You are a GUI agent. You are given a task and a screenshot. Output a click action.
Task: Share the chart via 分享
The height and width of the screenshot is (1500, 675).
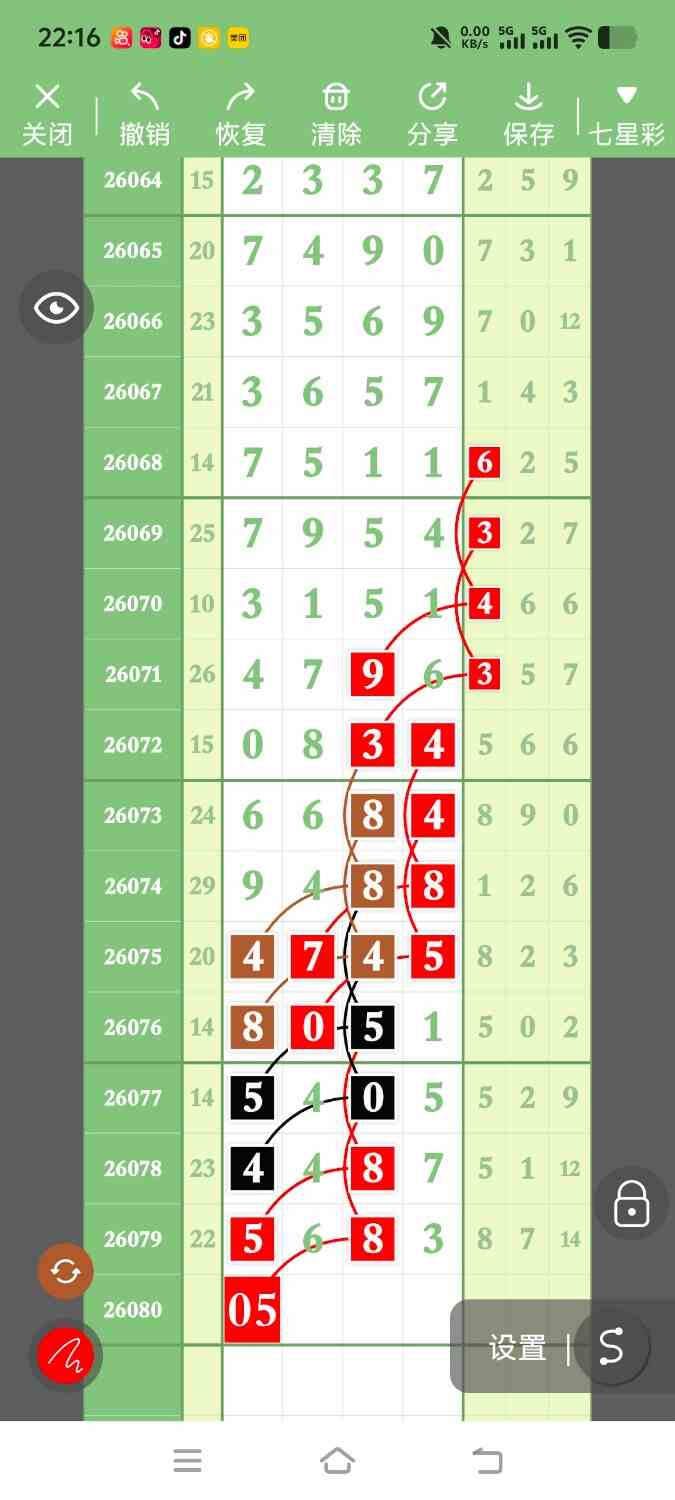click(432, 115)
